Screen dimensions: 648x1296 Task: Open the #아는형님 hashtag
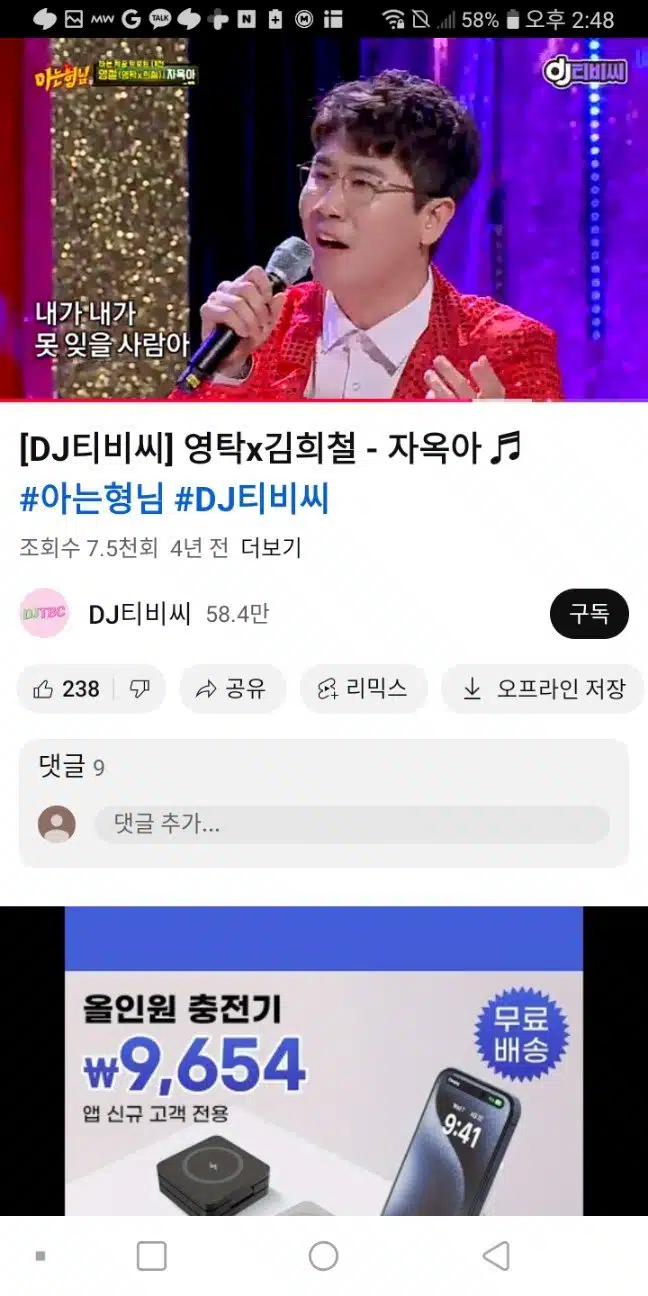point(91,498)
